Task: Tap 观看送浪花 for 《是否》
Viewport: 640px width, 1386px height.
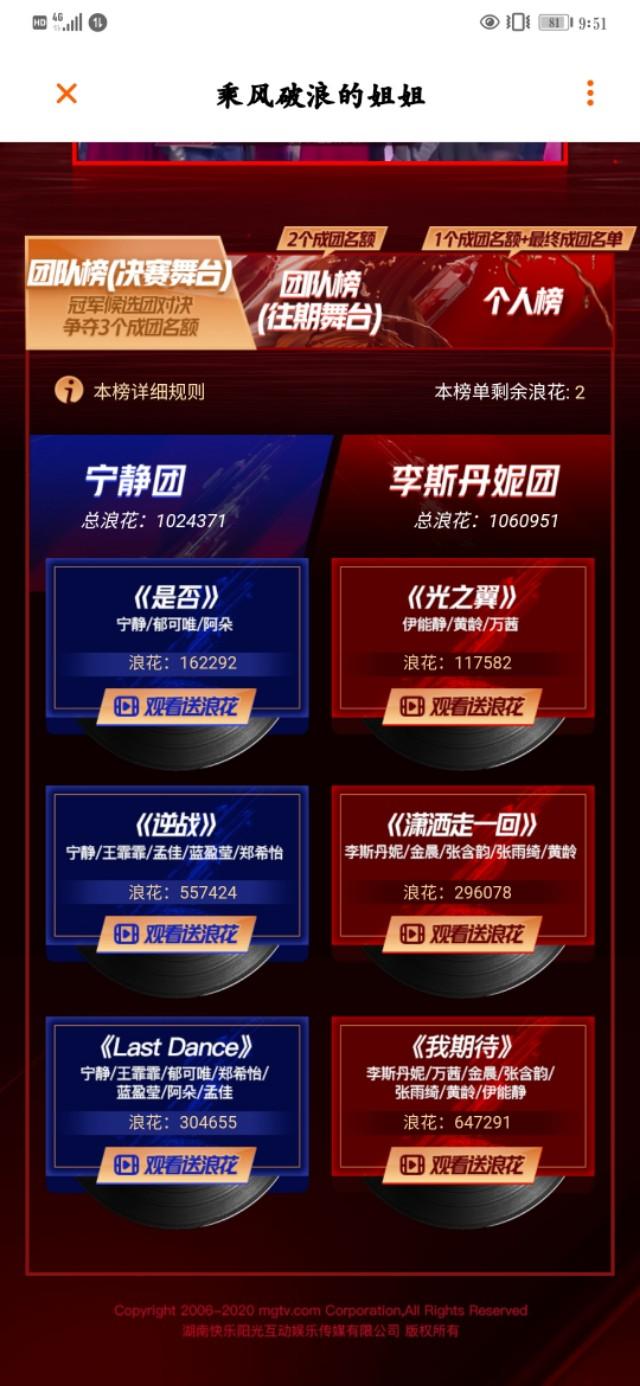Action: [177, 707]
